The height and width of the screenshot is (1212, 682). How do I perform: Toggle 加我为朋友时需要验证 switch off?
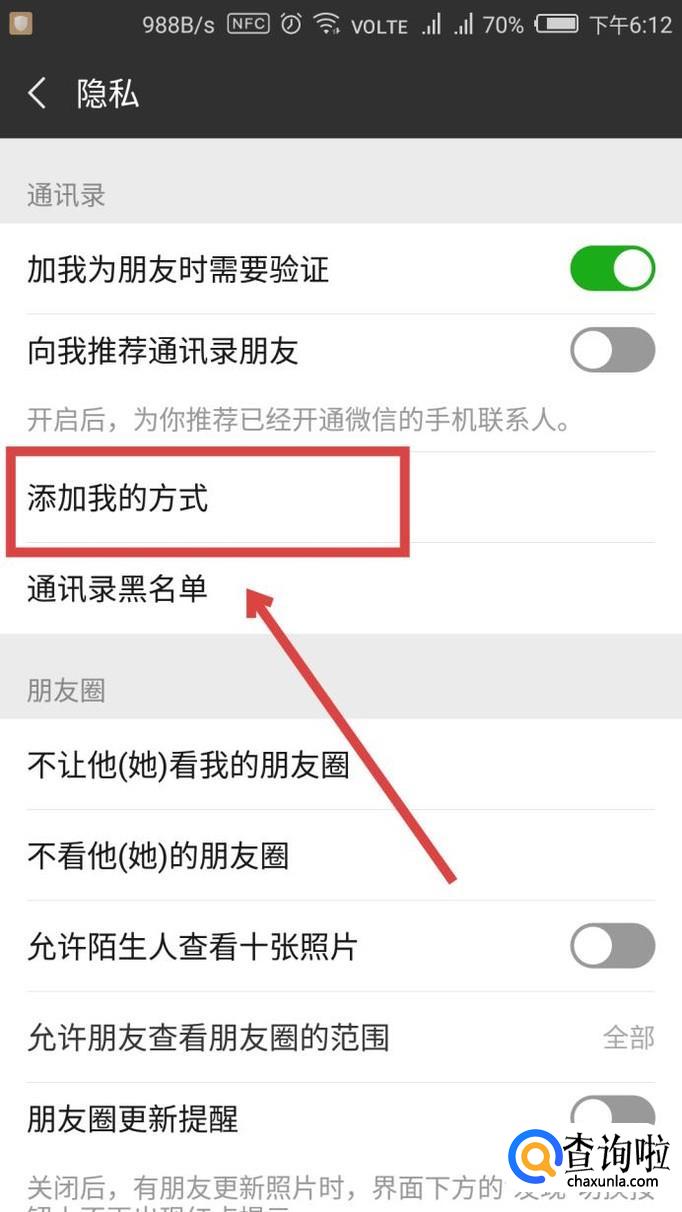[612, 269]
